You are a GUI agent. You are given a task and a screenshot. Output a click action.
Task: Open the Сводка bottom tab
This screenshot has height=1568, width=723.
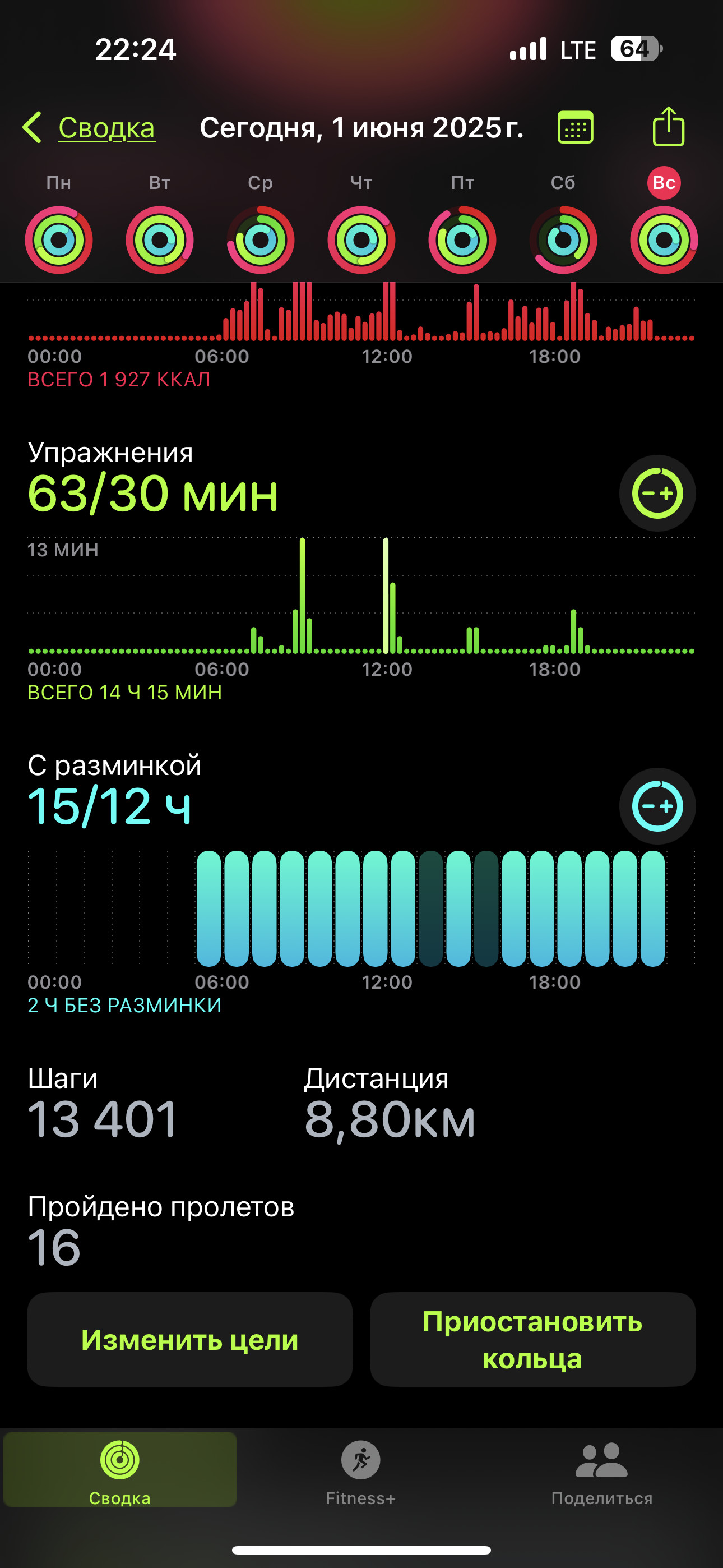coord(120,1469)
